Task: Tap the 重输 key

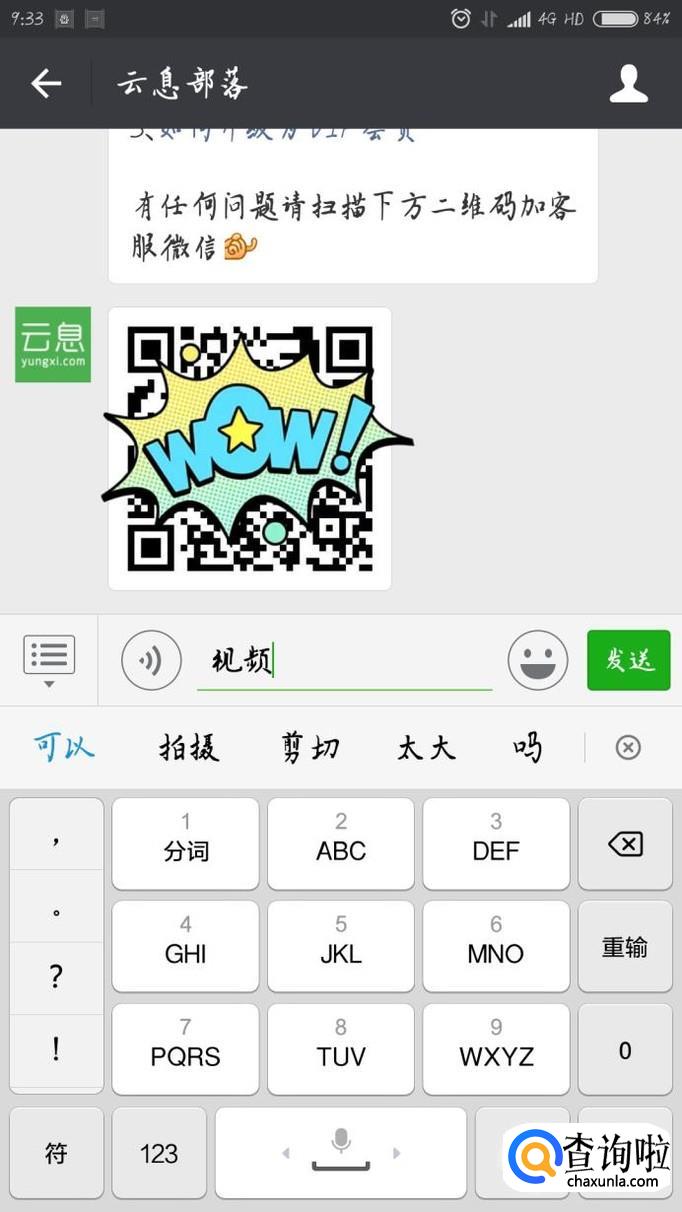Action: click(625, 947)
